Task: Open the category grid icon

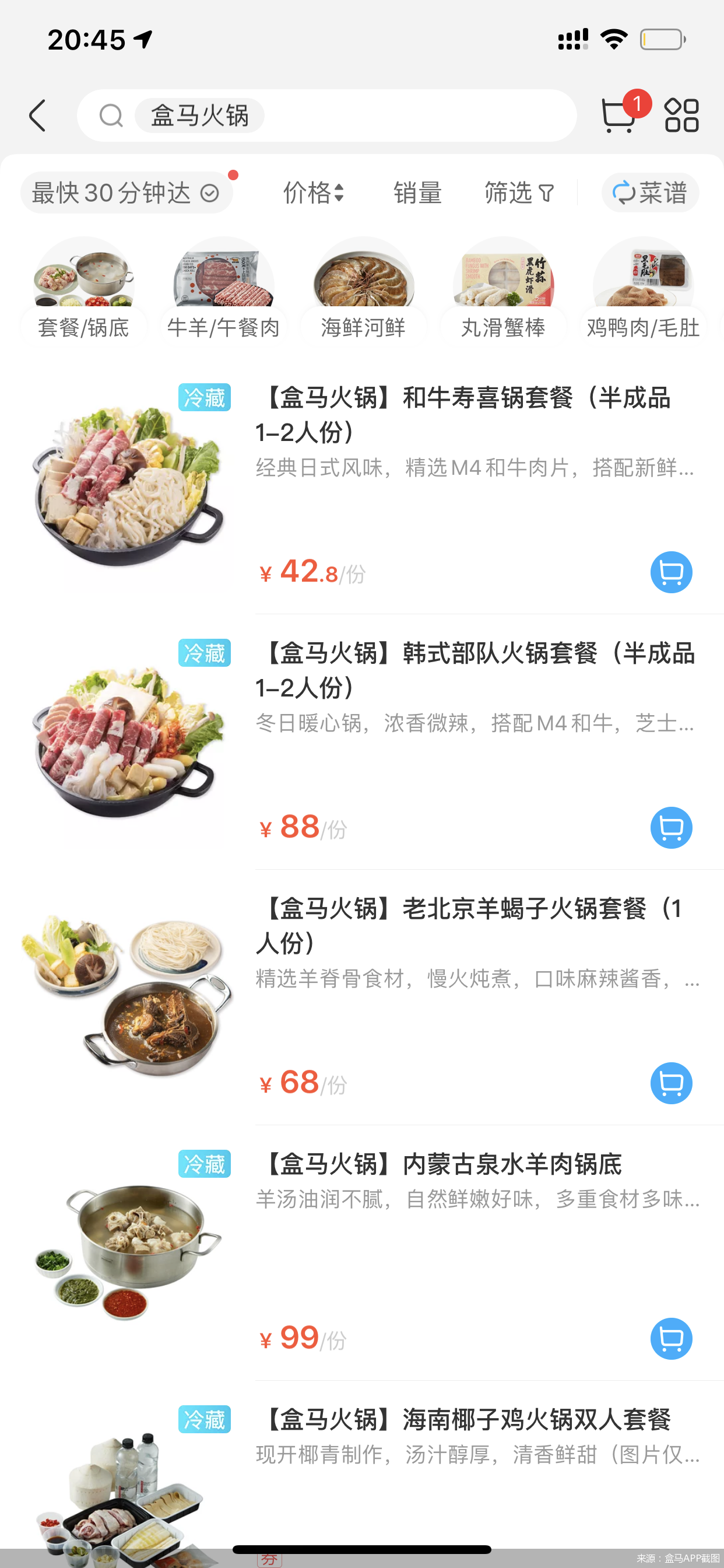Action: (681, 115)
